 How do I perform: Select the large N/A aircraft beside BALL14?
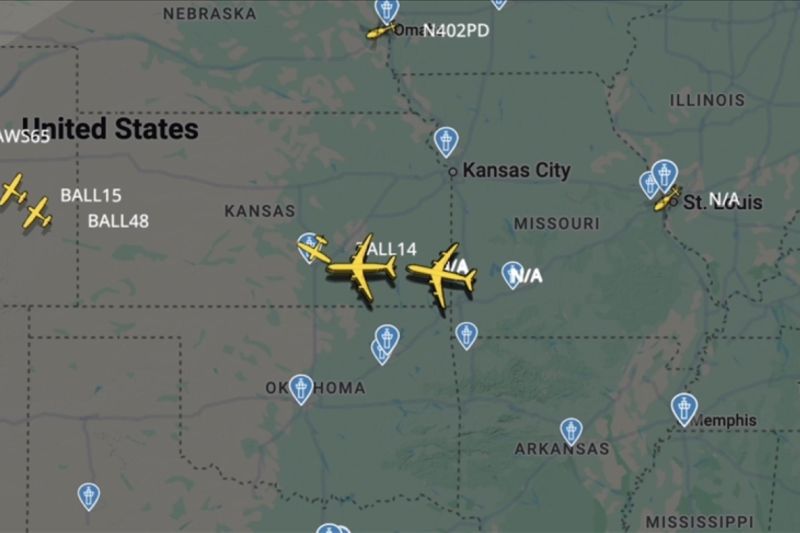[441, 273]
